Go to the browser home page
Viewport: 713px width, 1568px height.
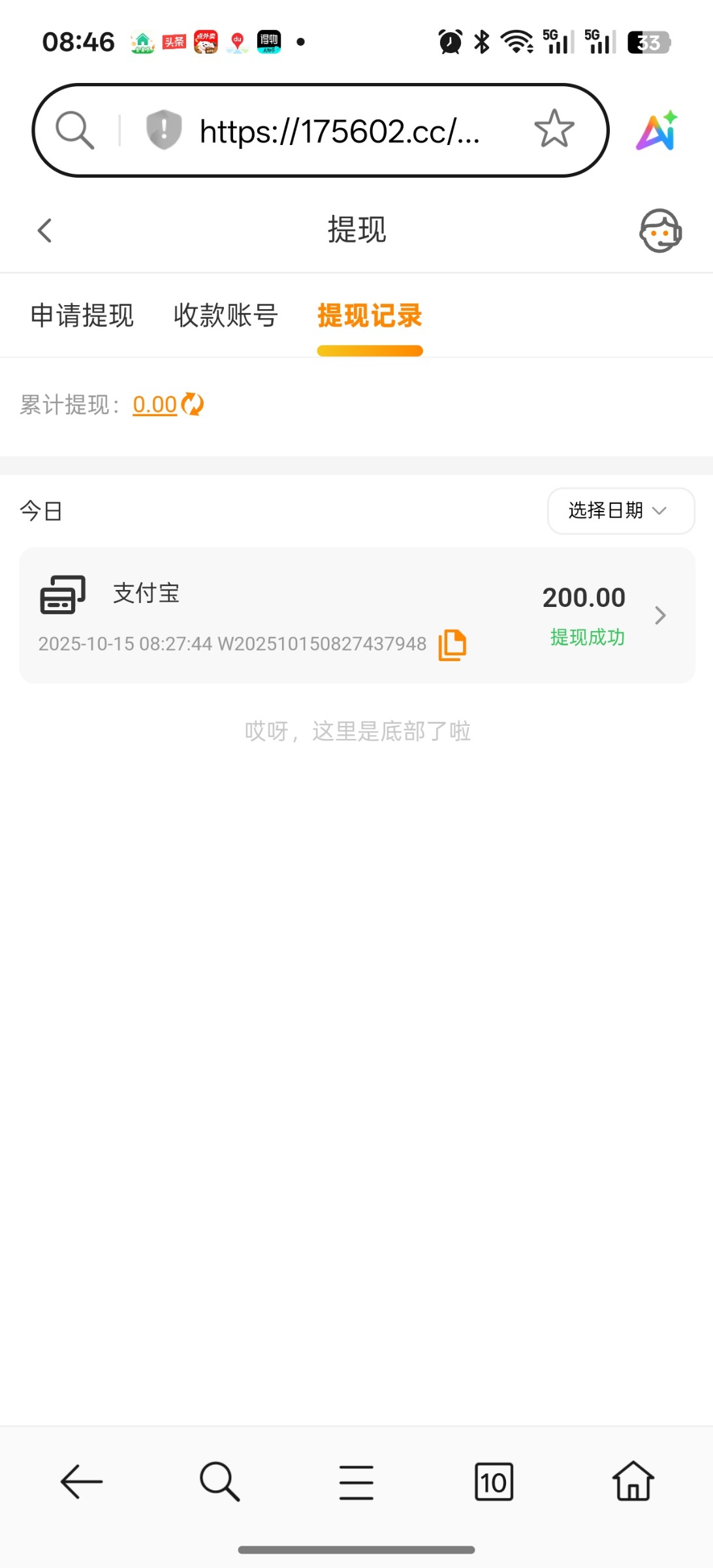pyautogui.click(x=633, y=1481)
